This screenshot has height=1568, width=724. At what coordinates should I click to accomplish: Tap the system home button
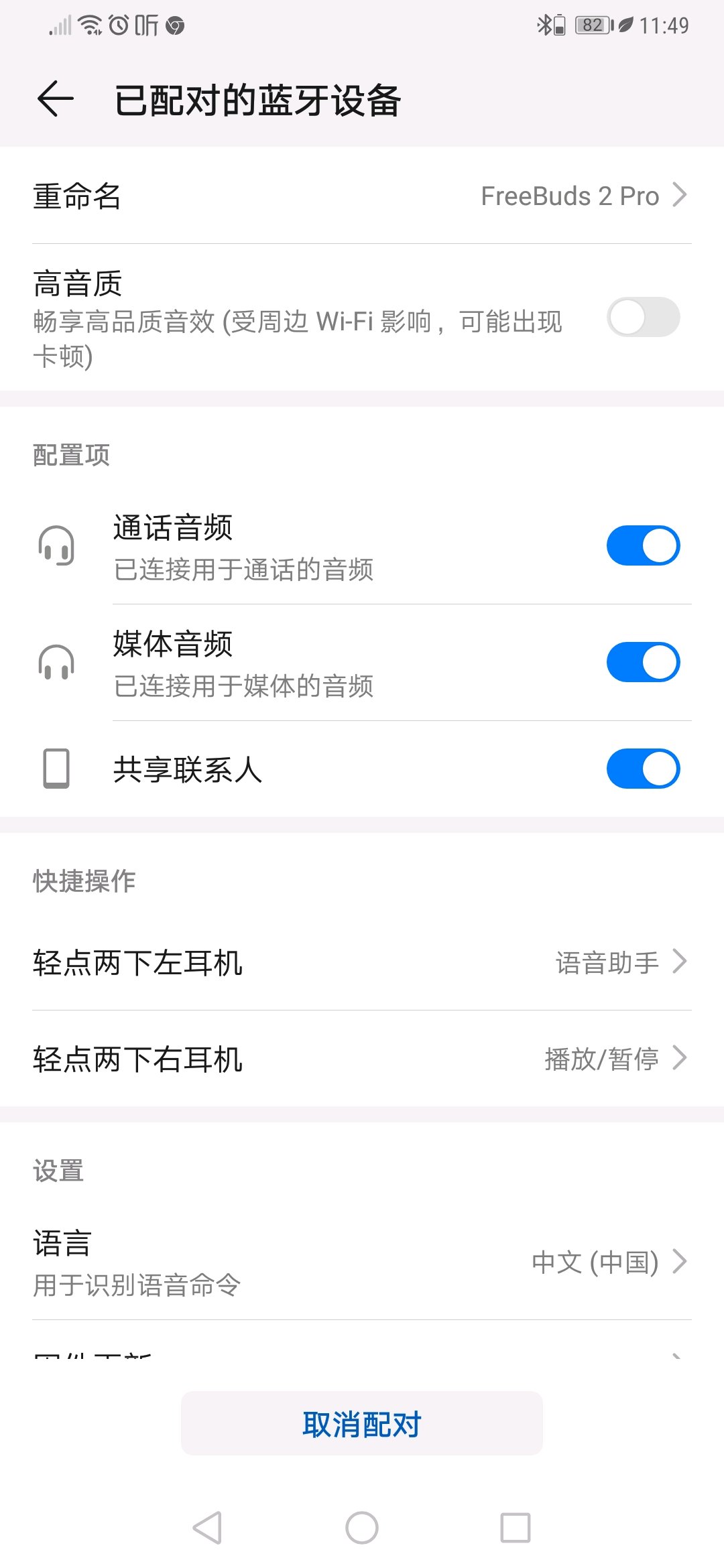362,1528
